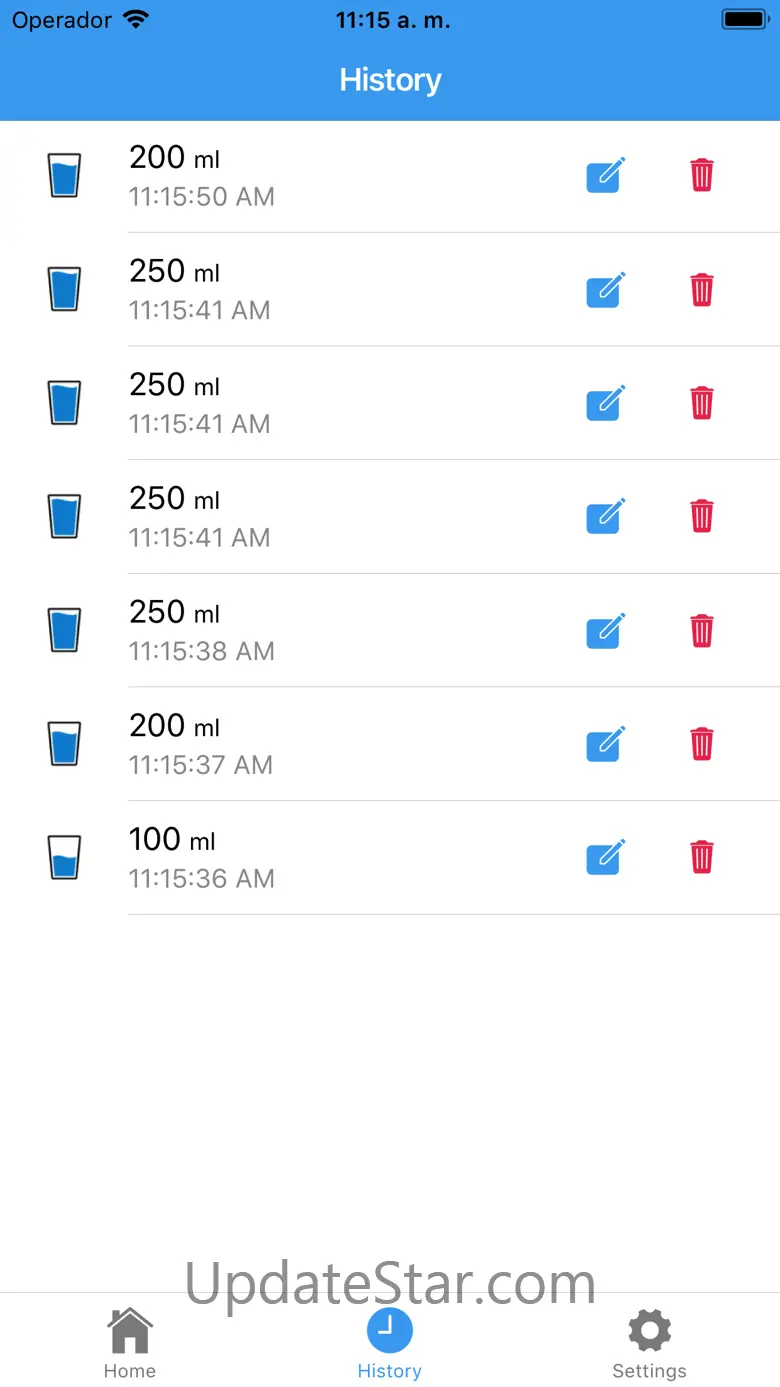
Task: Edit the 200 ml entry at 11:15:50 AM
Action: click(605, 176)
